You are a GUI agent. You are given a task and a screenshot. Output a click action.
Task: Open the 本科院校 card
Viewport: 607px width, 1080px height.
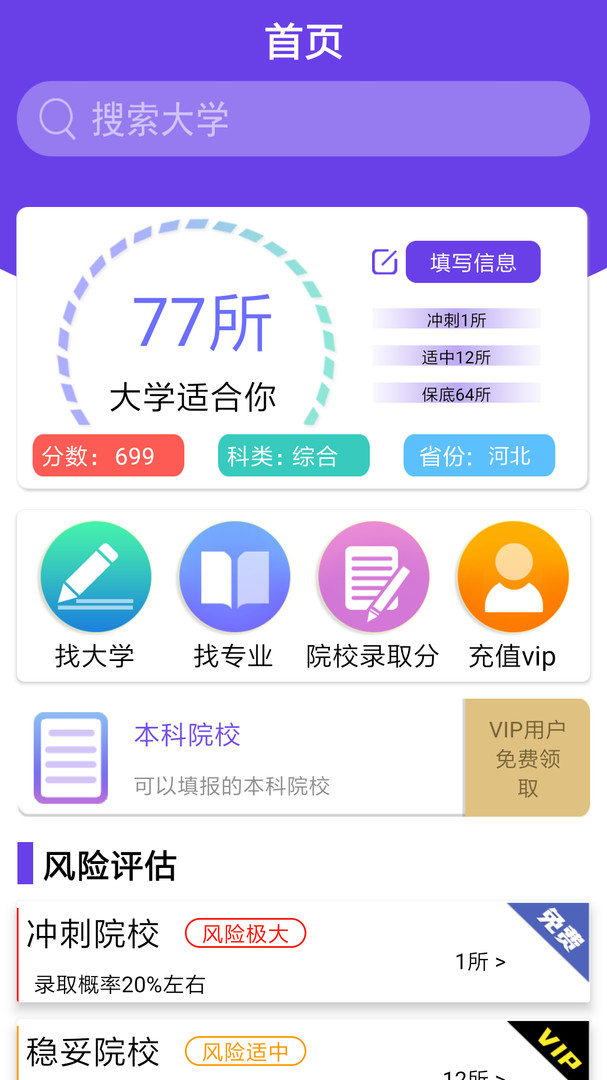click(x=240, y=758)
